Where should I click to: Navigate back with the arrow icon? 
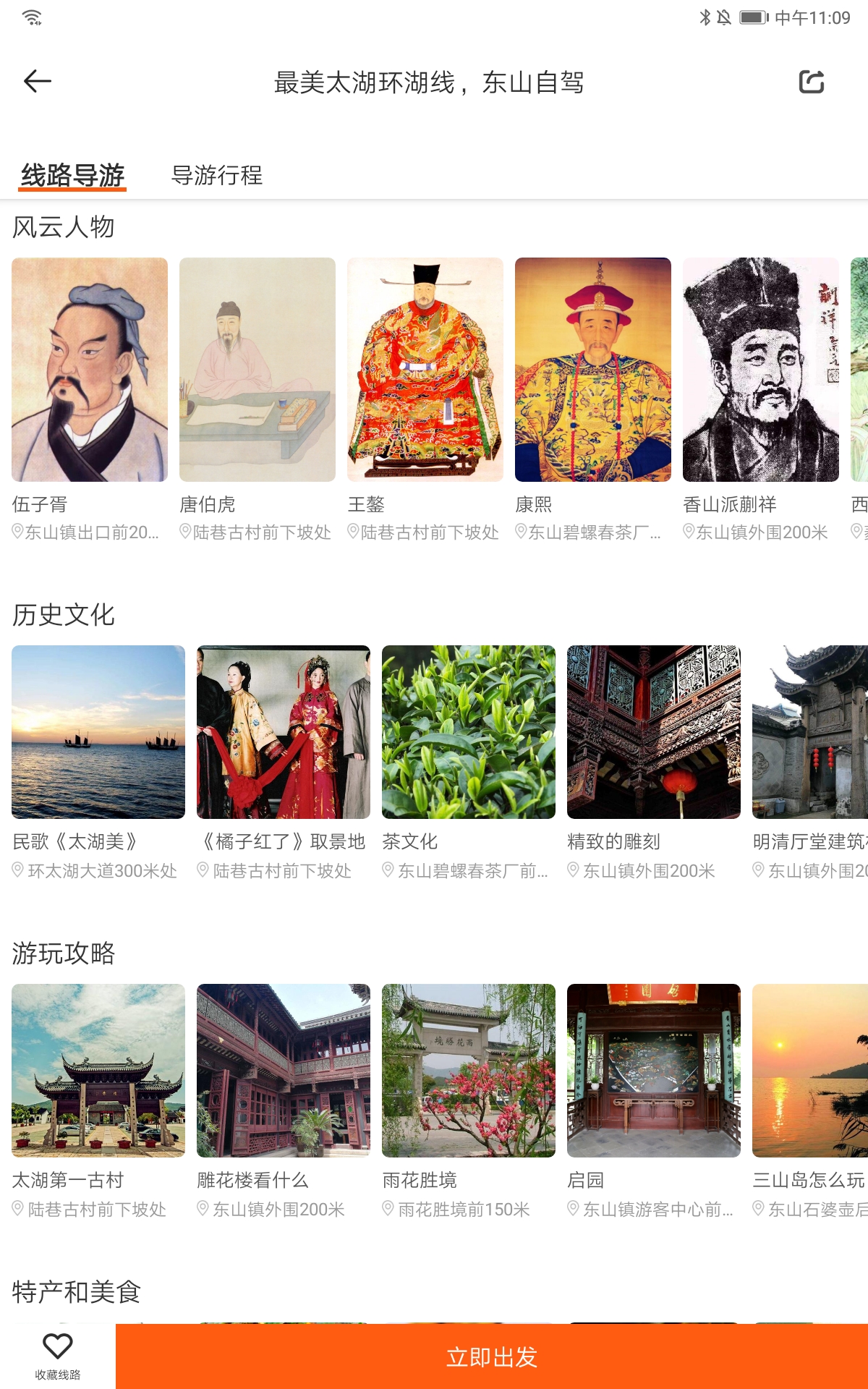click(x=36, y=82)
